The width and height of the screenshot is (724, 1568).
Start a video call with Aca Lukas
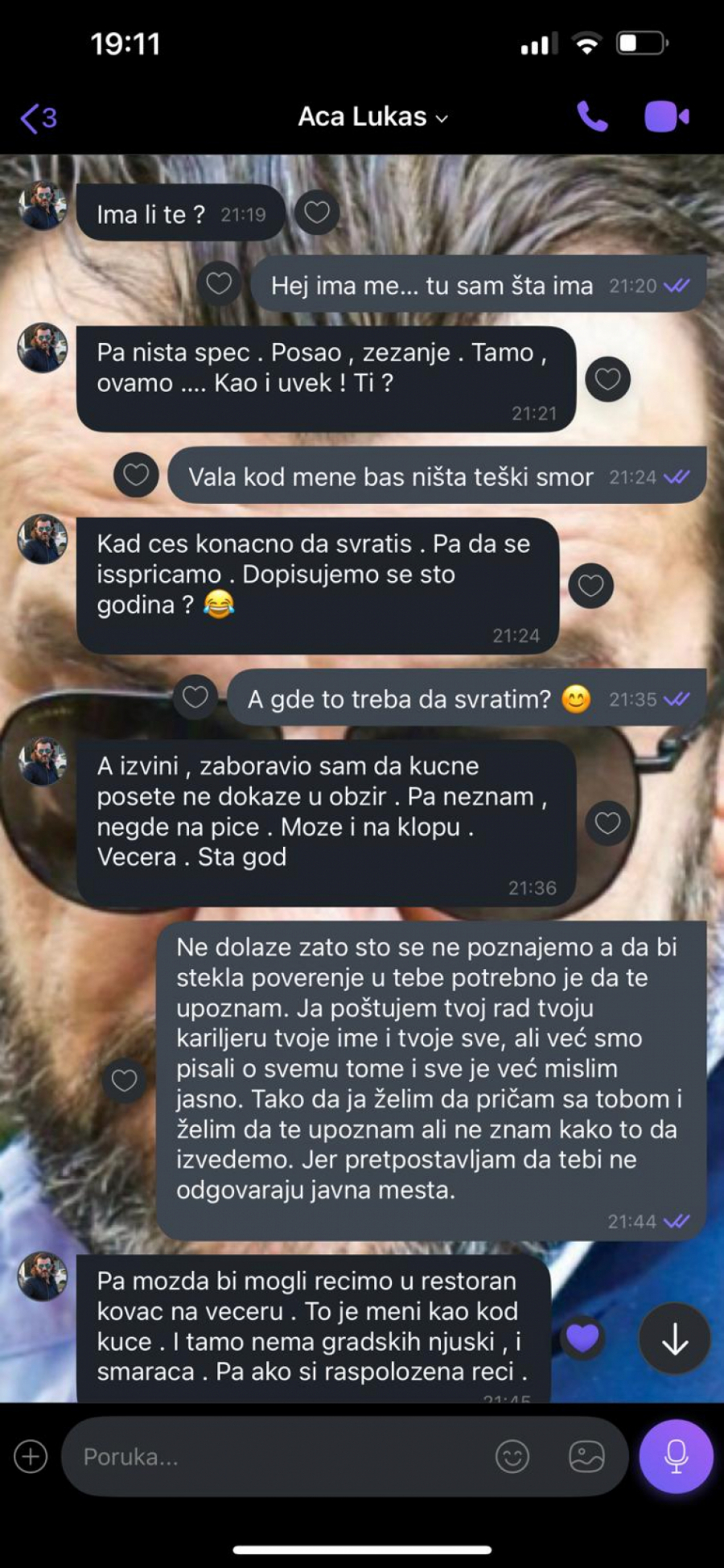[x=666, y=118]
